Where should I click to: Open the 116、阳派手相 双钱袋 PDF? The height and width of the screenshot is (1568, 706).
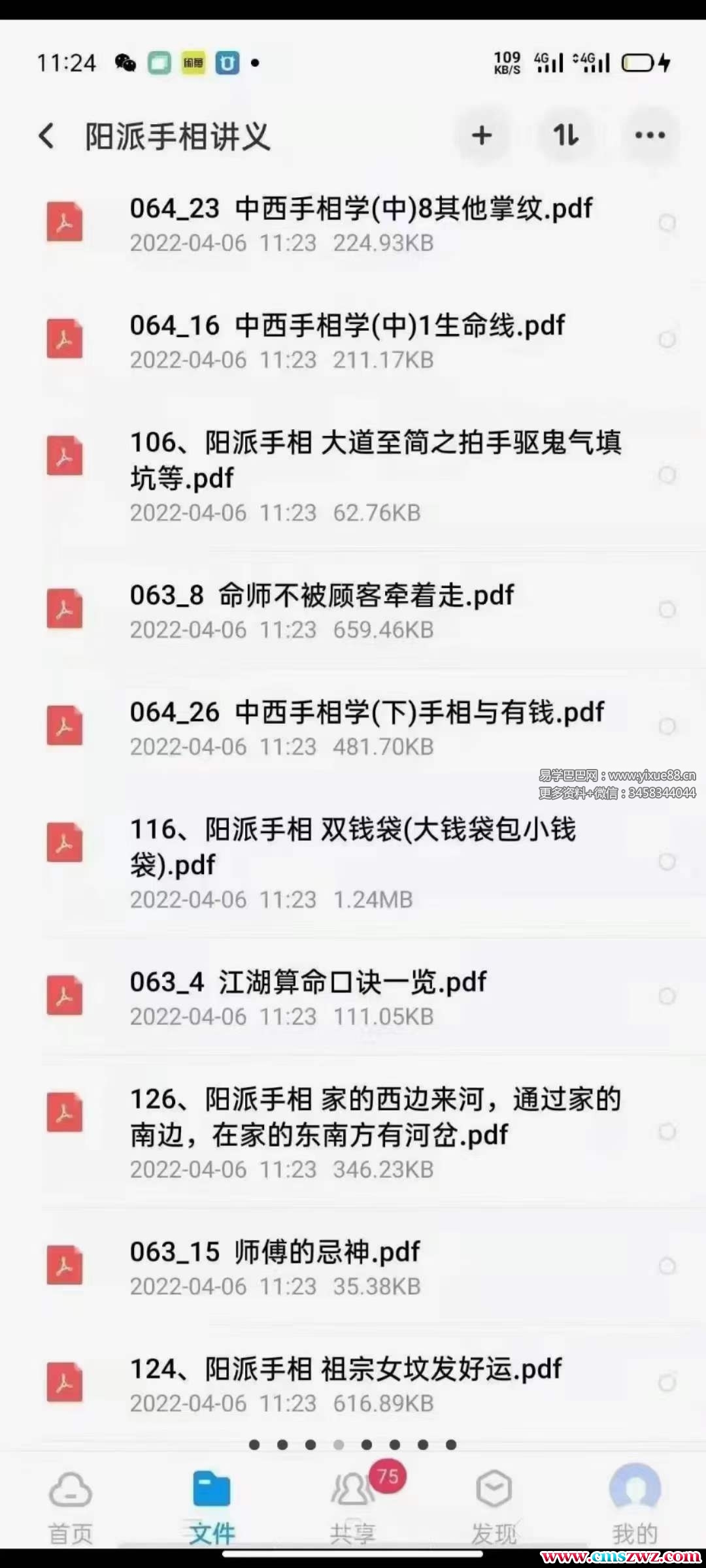[353, 861]
